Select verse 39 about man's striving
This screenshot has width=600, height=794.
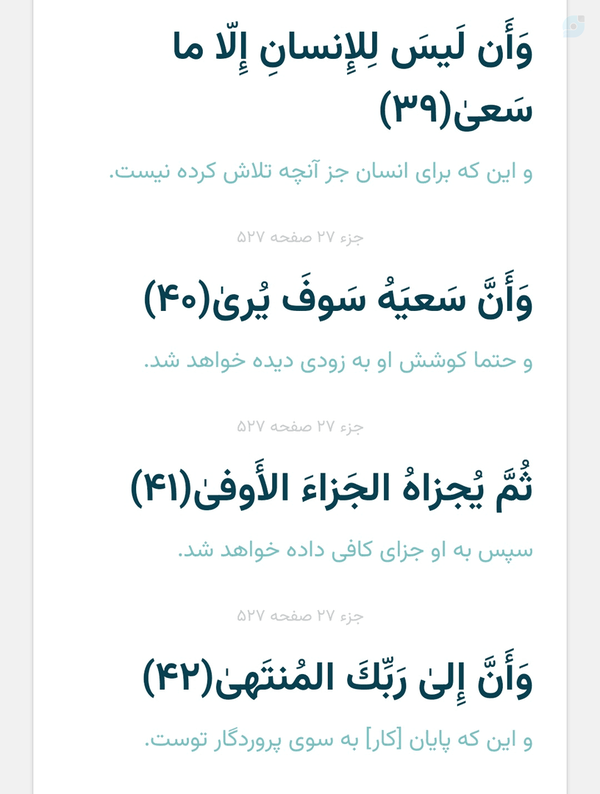click(353, 76)
